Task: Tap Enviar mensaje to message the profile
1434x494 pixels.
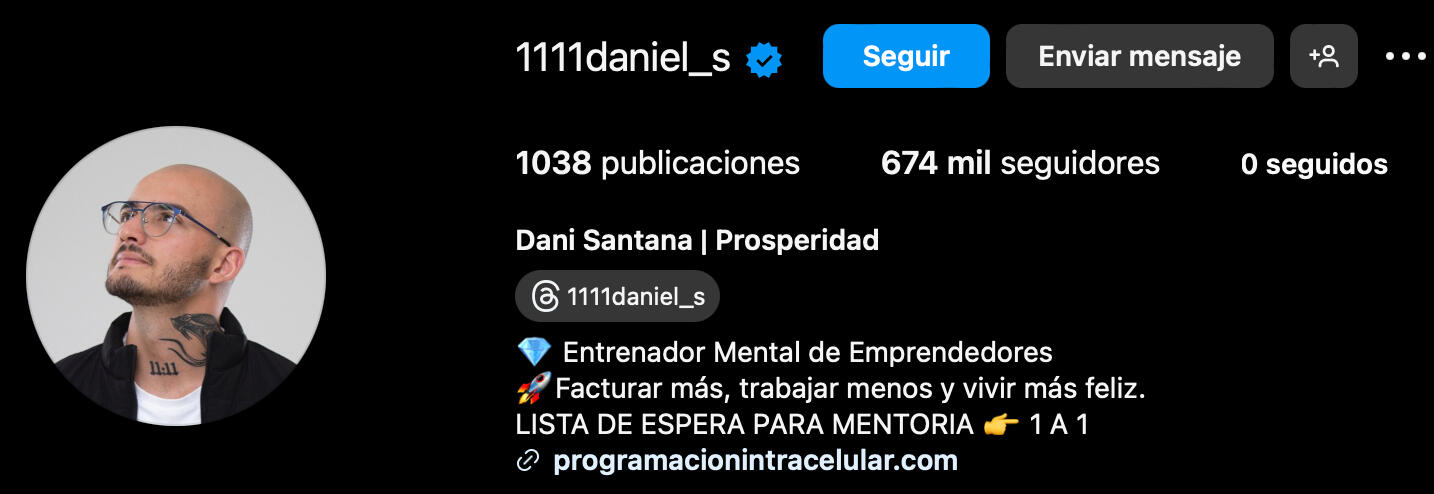Action: (1139, 56)
